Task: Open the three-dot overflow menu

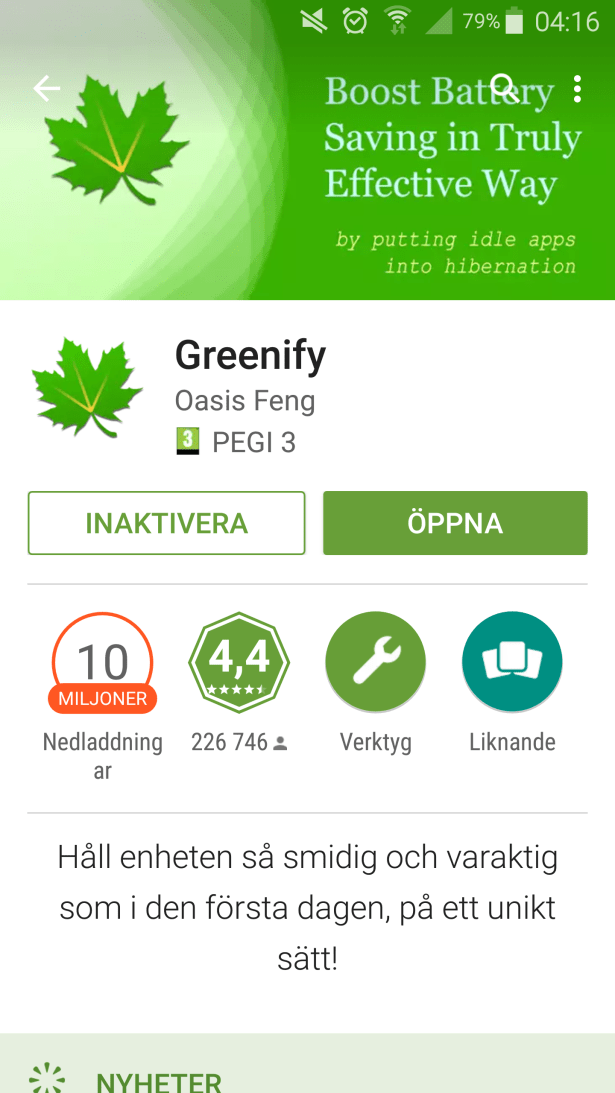Action: tap(577, 89)
